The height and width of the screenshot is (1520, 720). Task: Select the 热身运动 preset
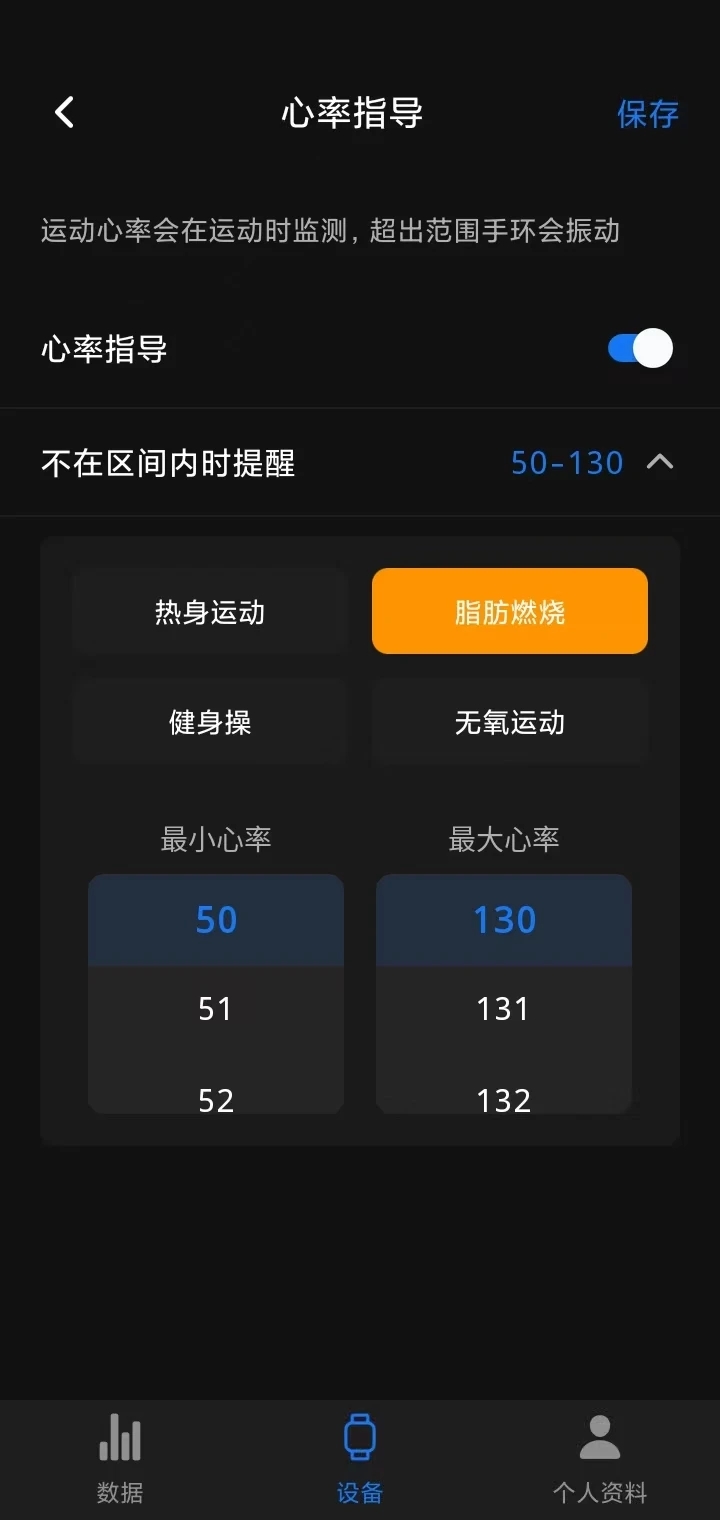click(x=210, y=612)
